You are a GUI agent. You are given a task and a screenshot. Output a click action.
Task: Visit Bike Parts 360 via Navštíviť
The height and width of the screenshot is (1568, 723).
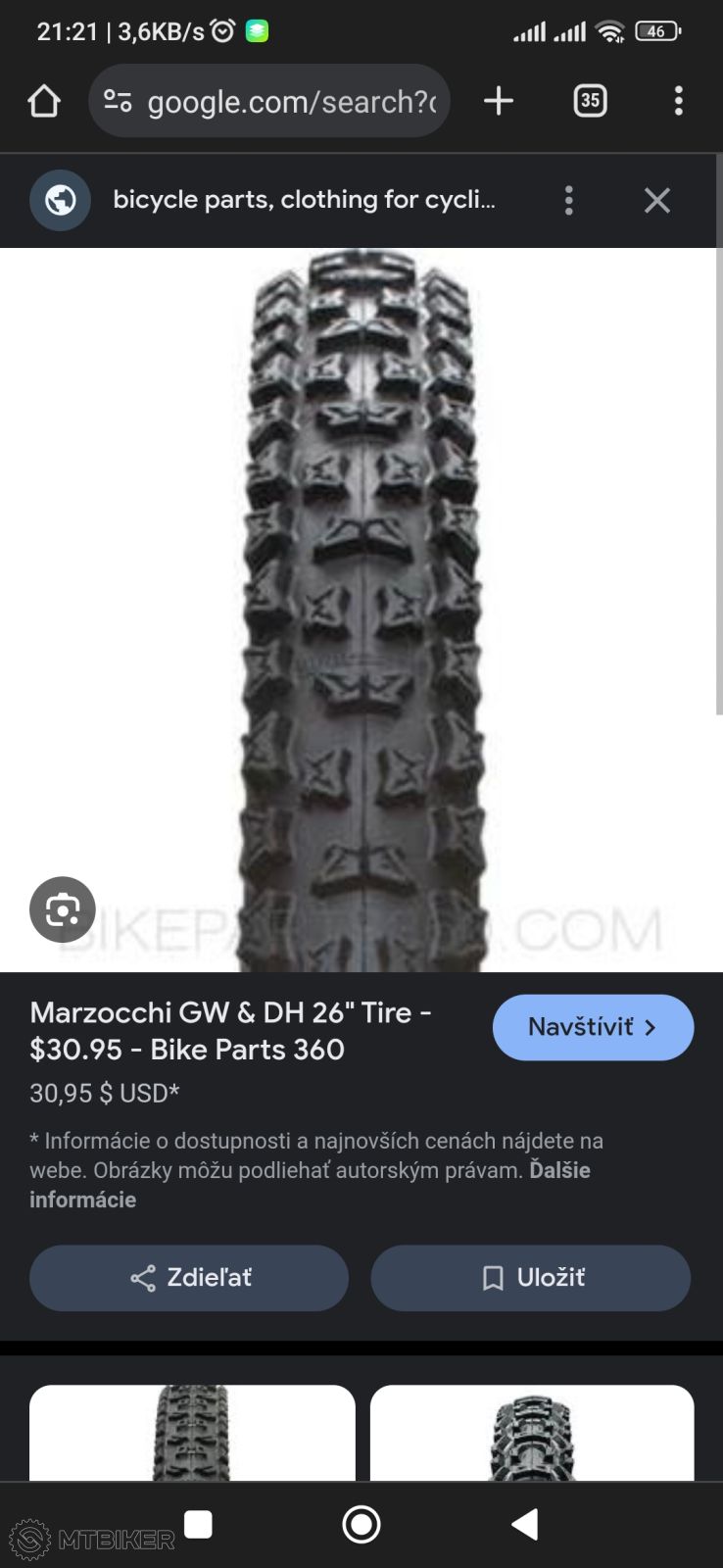pyautogui.click(x=592, y=1027)
